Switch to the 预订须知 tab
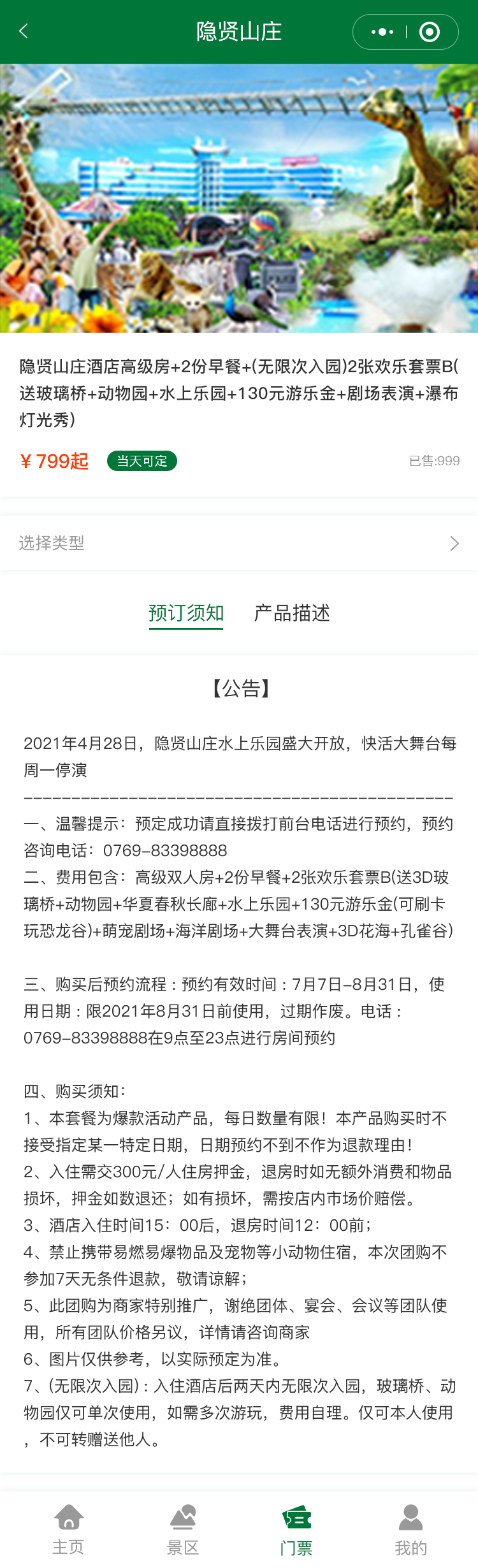This screenshot has height=1568, width=478. tap(186, 613)
